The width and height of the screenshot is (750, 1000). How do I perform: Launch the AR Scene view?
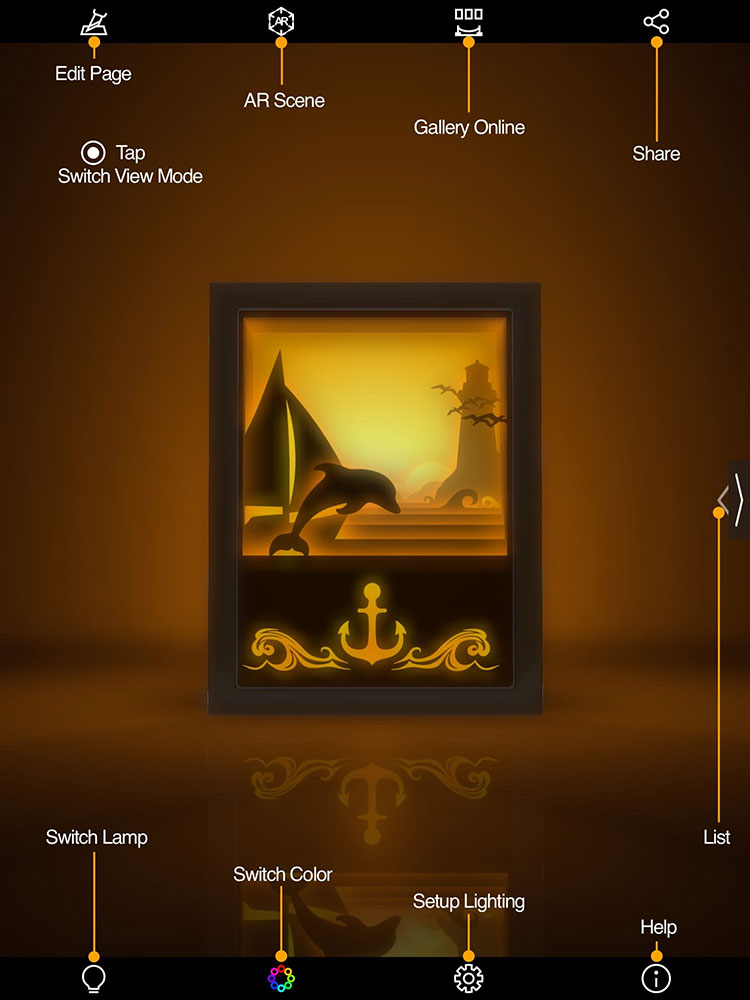(x=281, y=22)
